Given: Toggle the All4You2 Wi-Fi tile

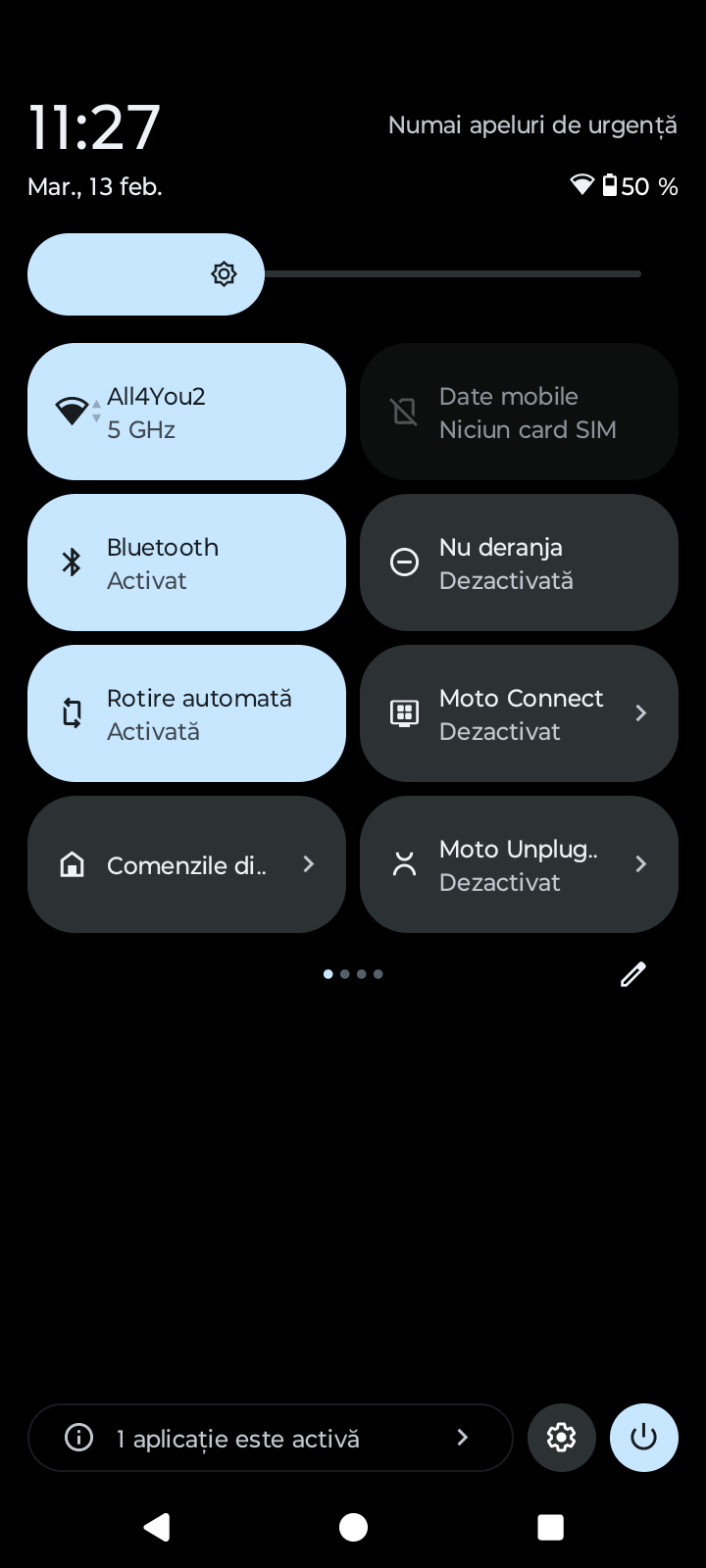Looking at the screenshot, I should pos(186,412).
